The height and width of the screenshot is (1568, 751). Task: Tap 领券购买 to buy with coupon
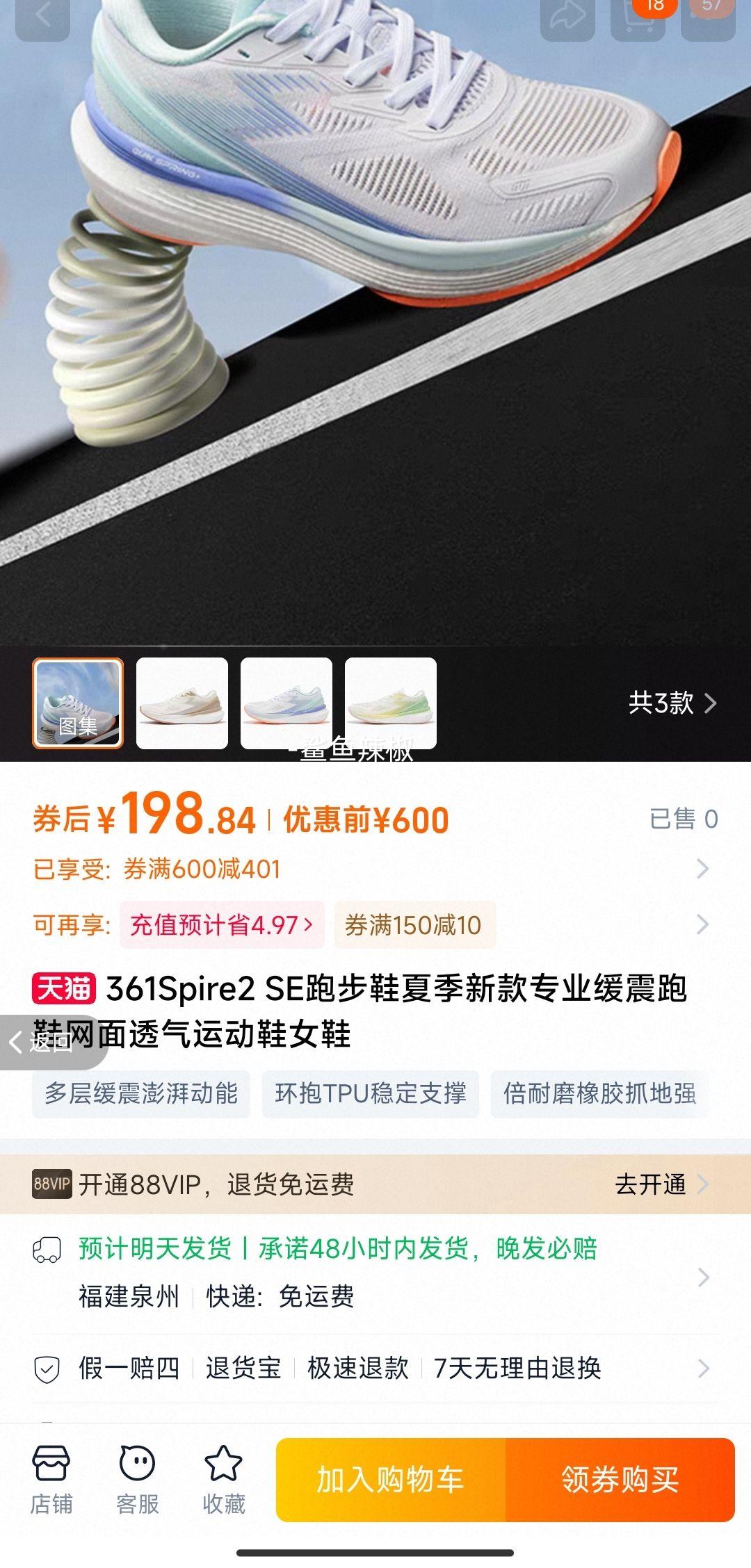coord(620,1479)
